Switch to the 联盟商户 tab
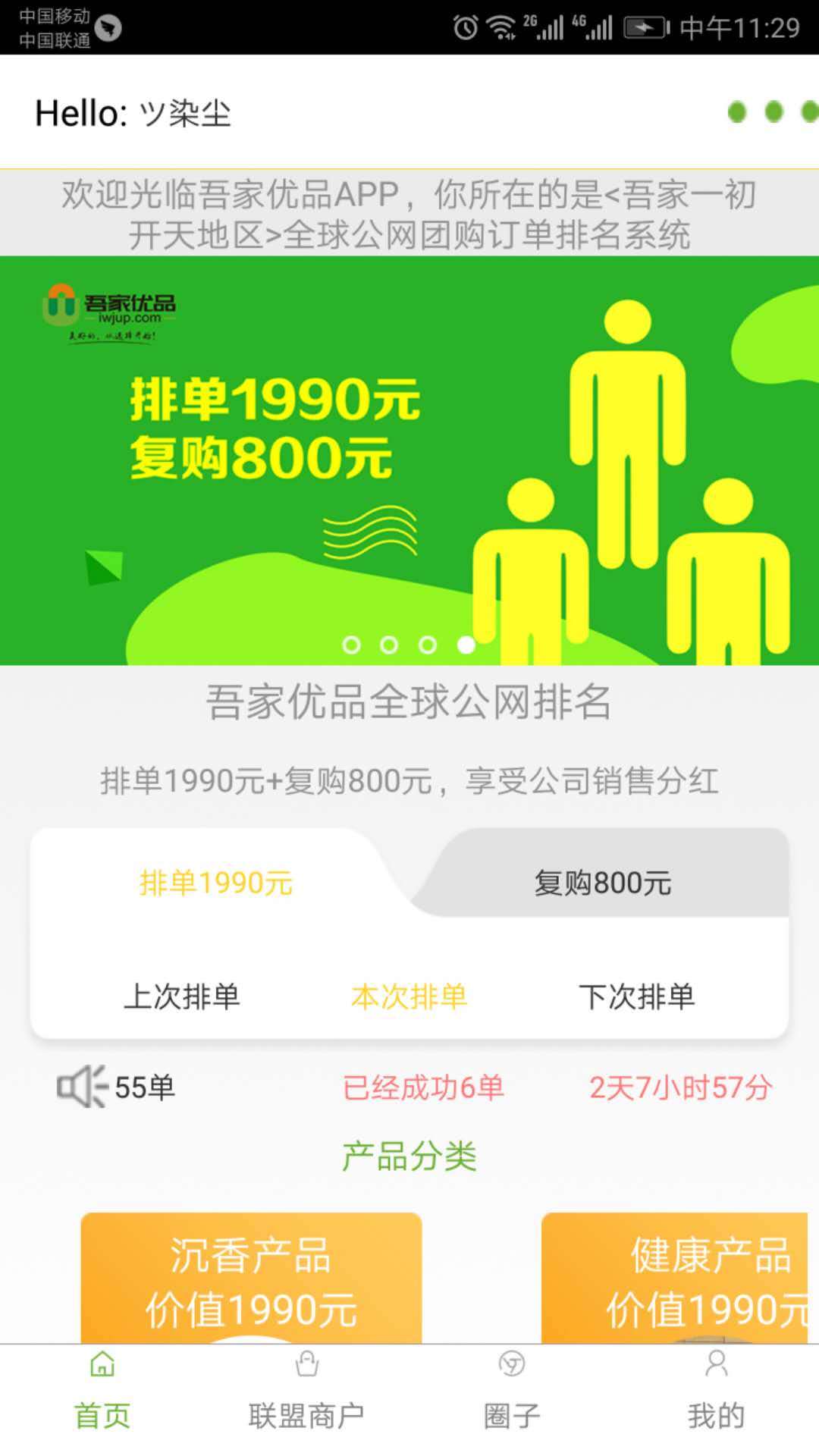The image size is (819, 1456). click(x=306, y=1394)
